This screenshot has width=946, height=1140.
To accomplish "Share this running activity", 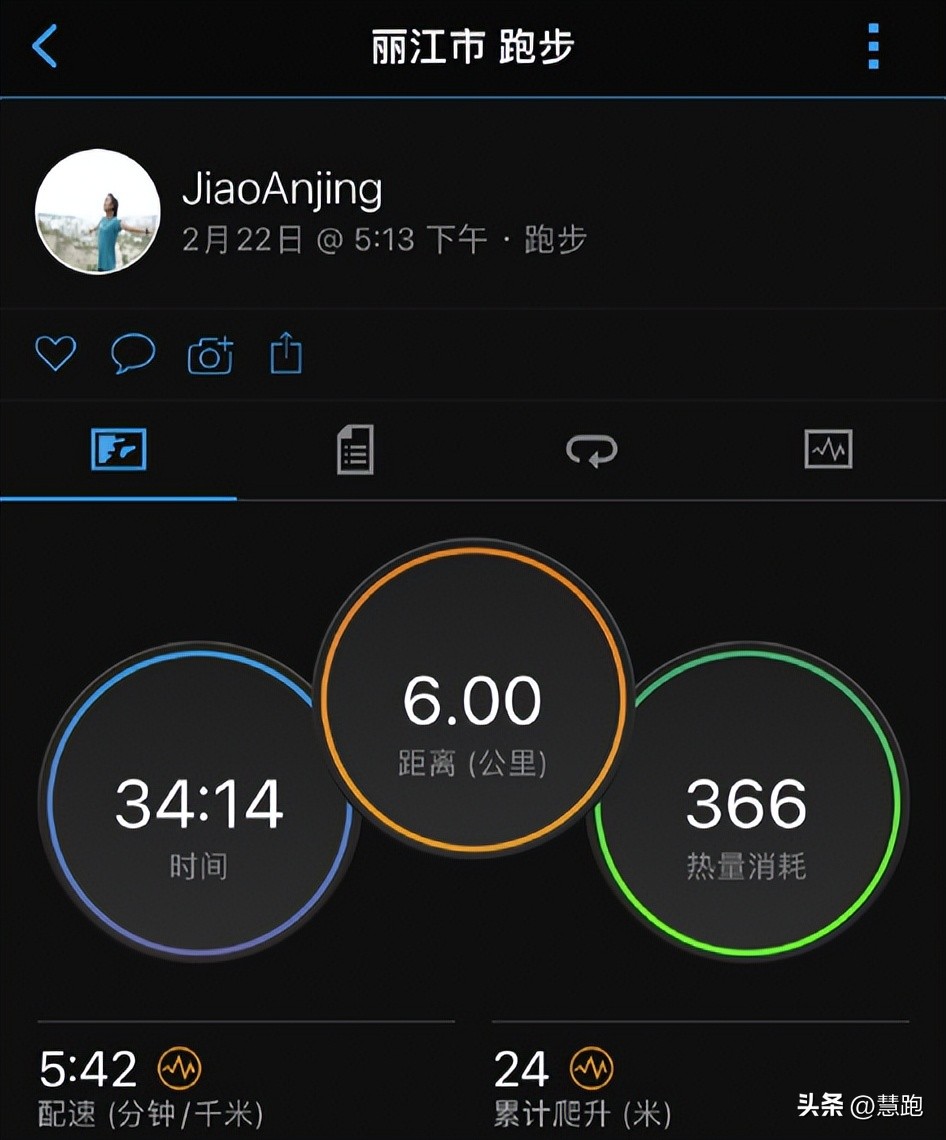I will (x=286, y=354).
